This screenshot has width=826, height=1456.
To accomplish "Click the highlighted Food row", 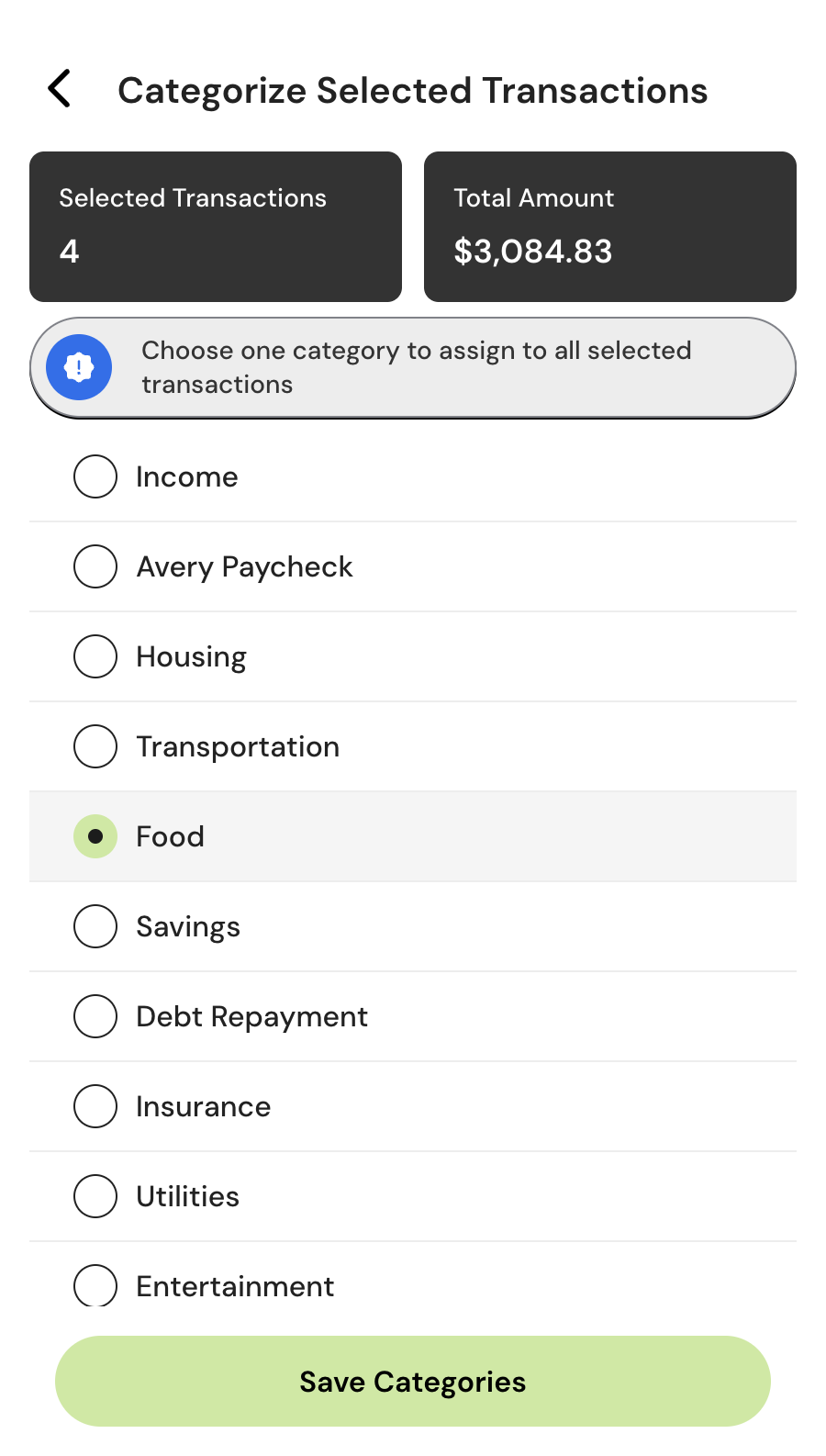I will pyautogui.click(x=412, y=836).
